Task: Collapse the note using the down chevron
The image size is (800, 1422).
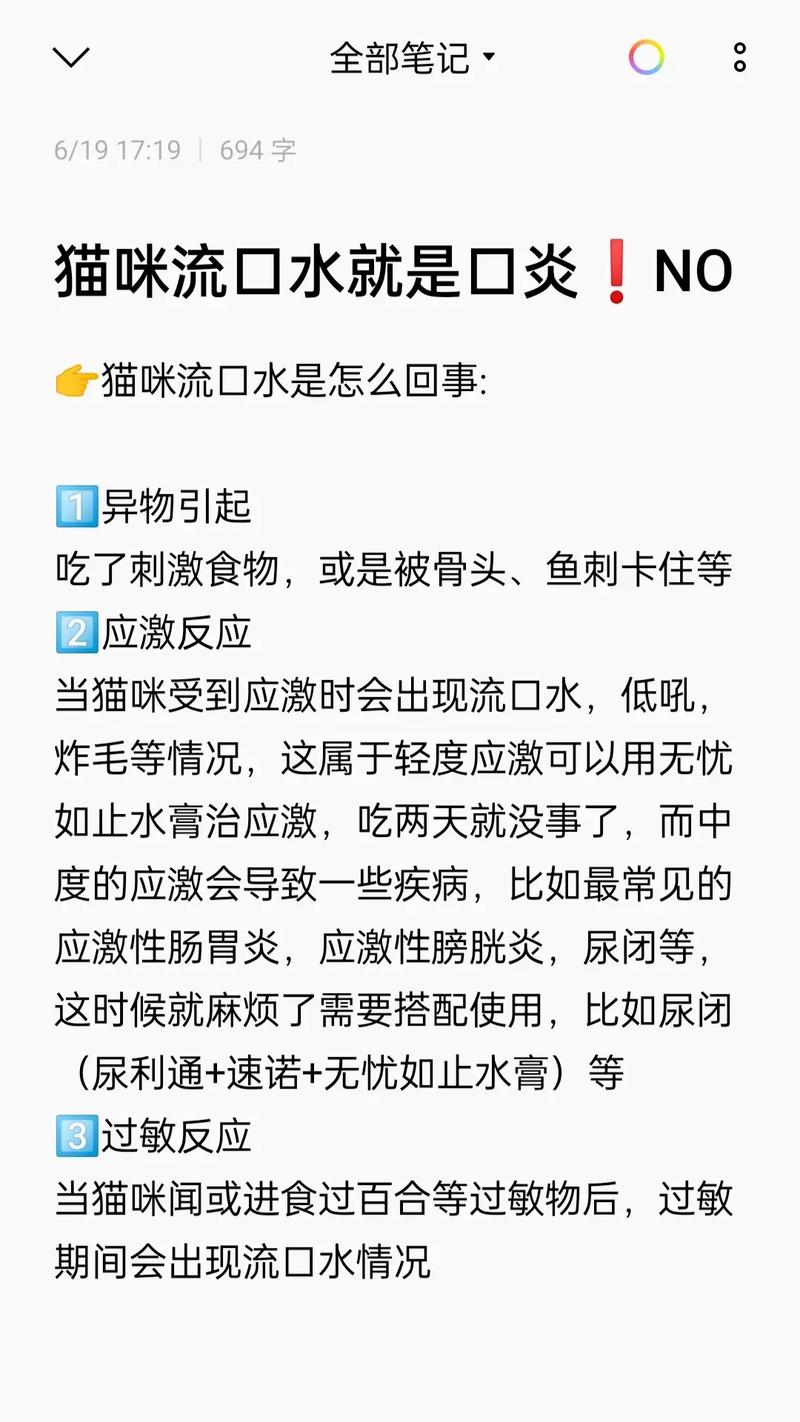Action: click(71, 57)
